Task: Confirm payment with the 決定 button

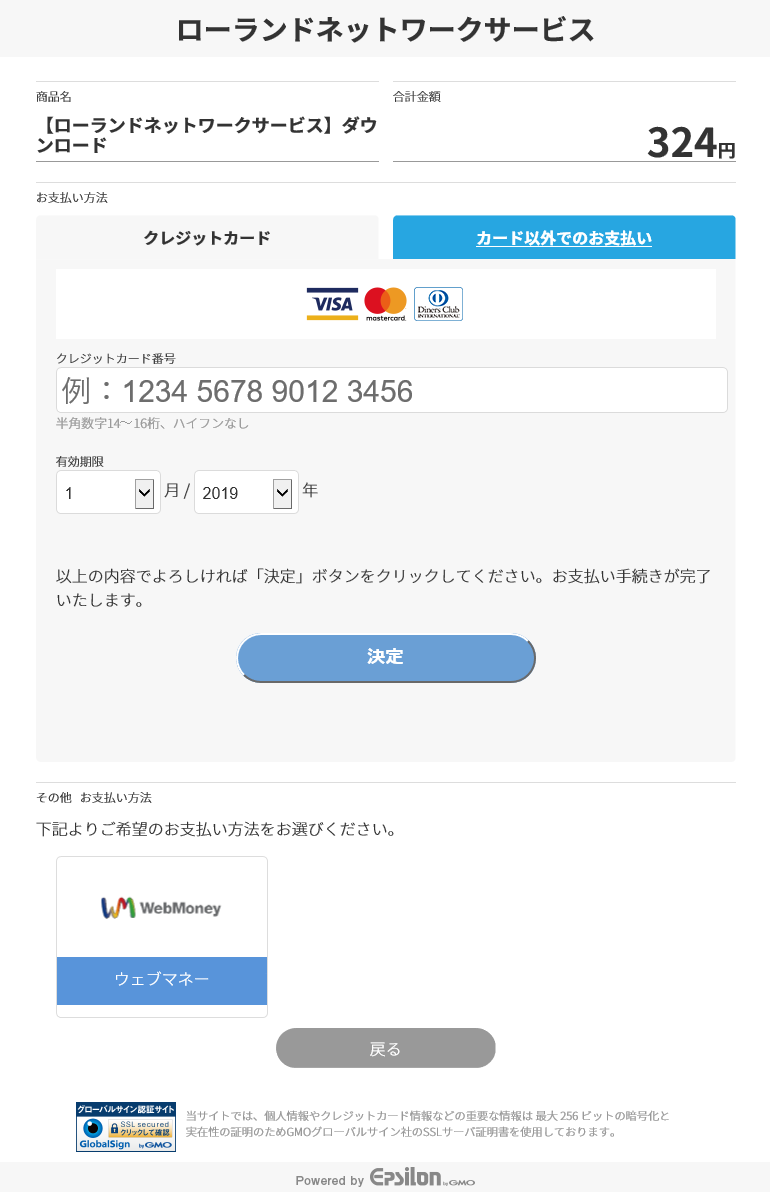Action: (x=386, y=657)
